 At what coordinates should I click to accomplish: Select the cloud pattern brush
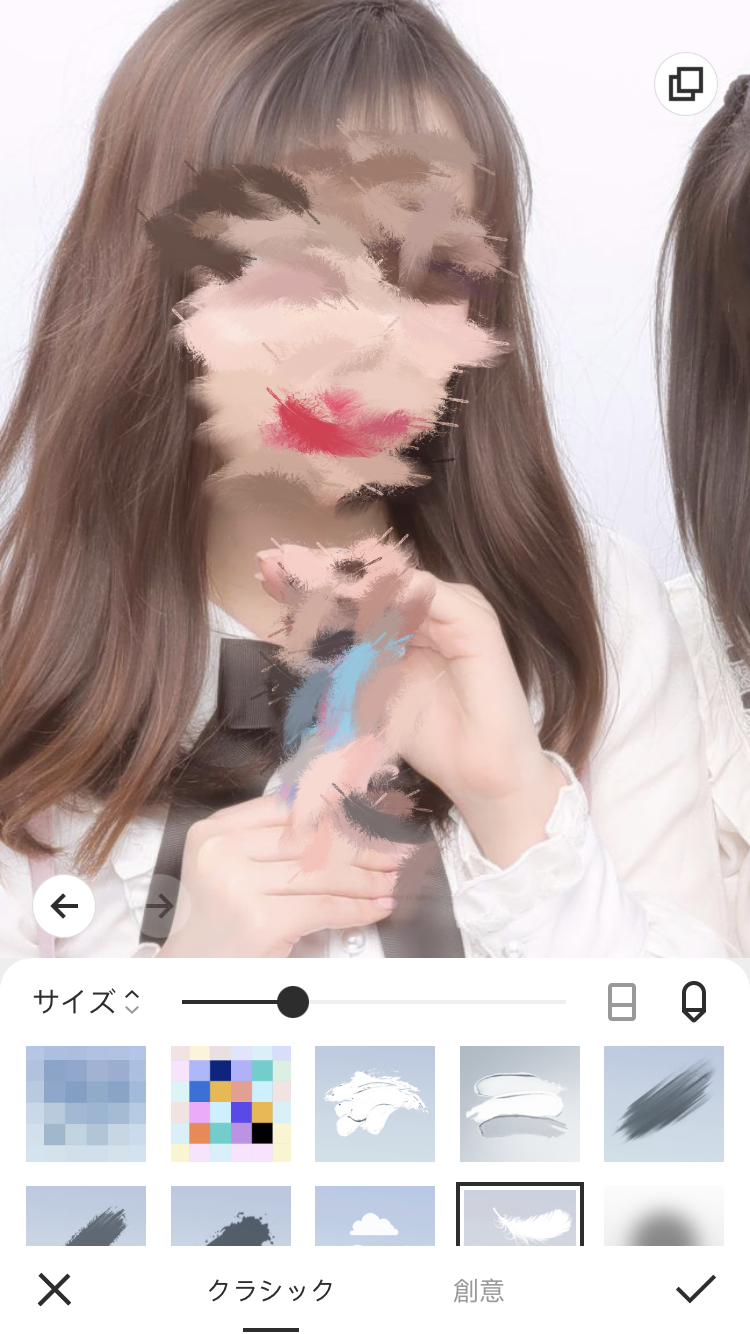[375, 1218]
